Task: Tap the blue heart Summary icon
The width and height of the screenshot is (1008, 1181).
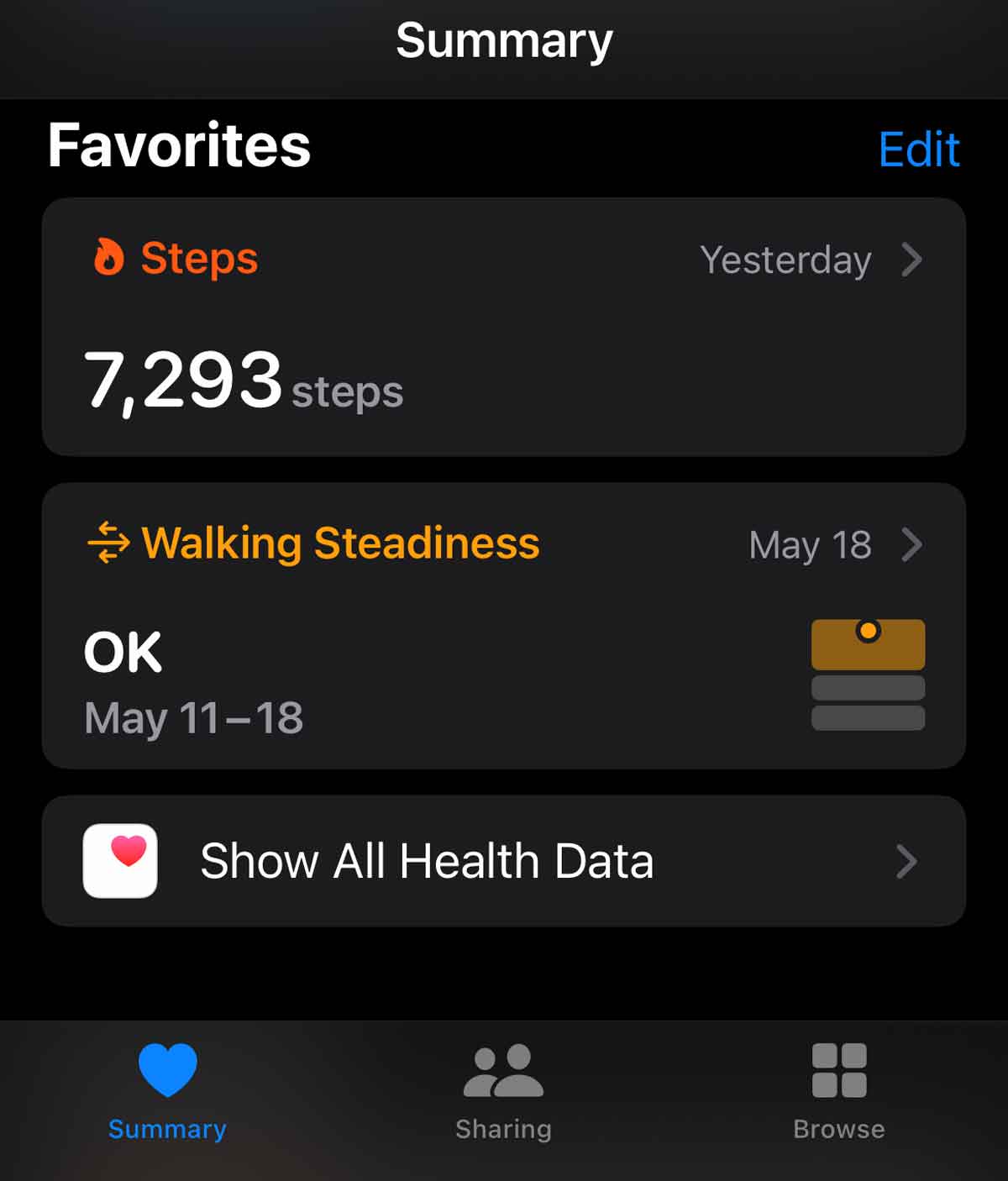Action: [166, 1068]
